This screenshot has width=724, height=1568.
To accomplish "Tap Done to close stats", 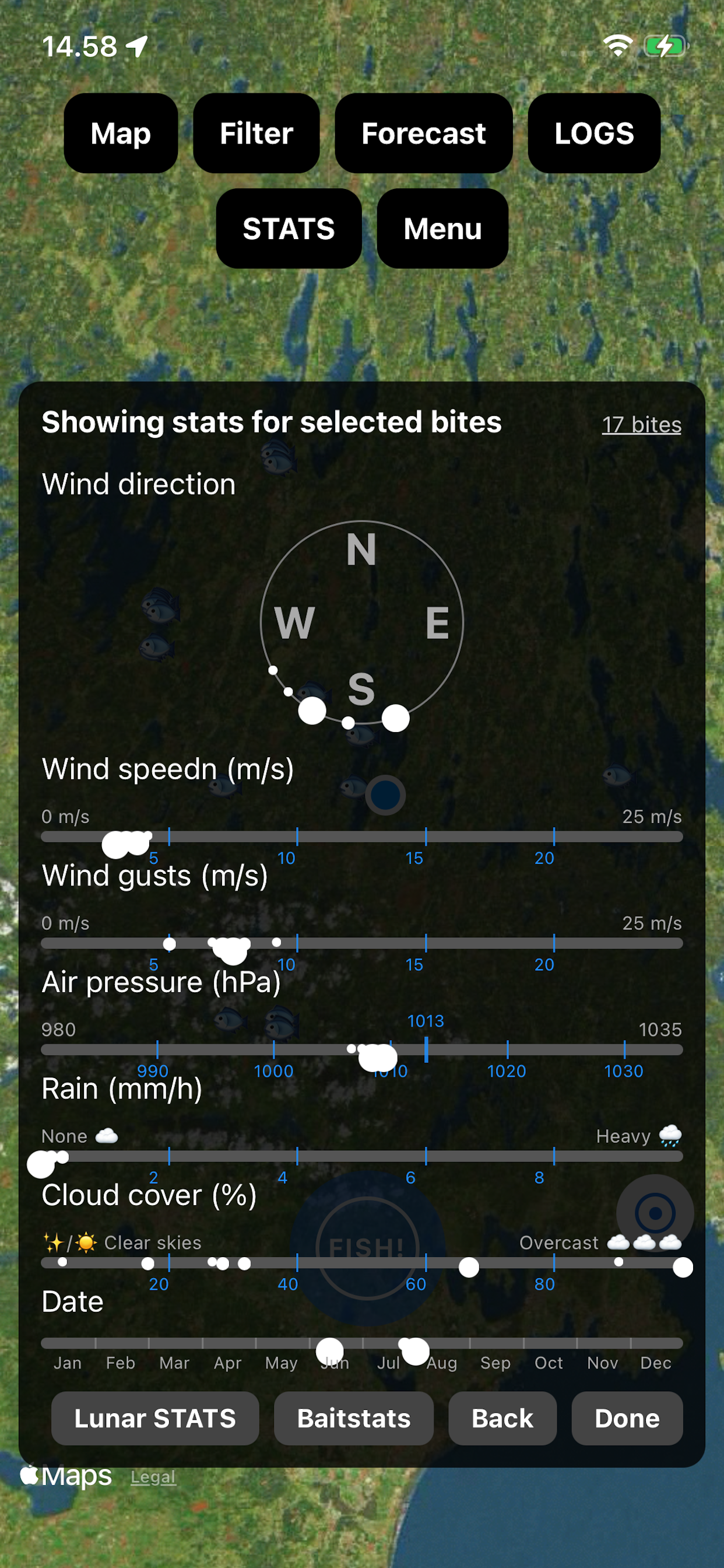I will click(x=627, y=1418).
